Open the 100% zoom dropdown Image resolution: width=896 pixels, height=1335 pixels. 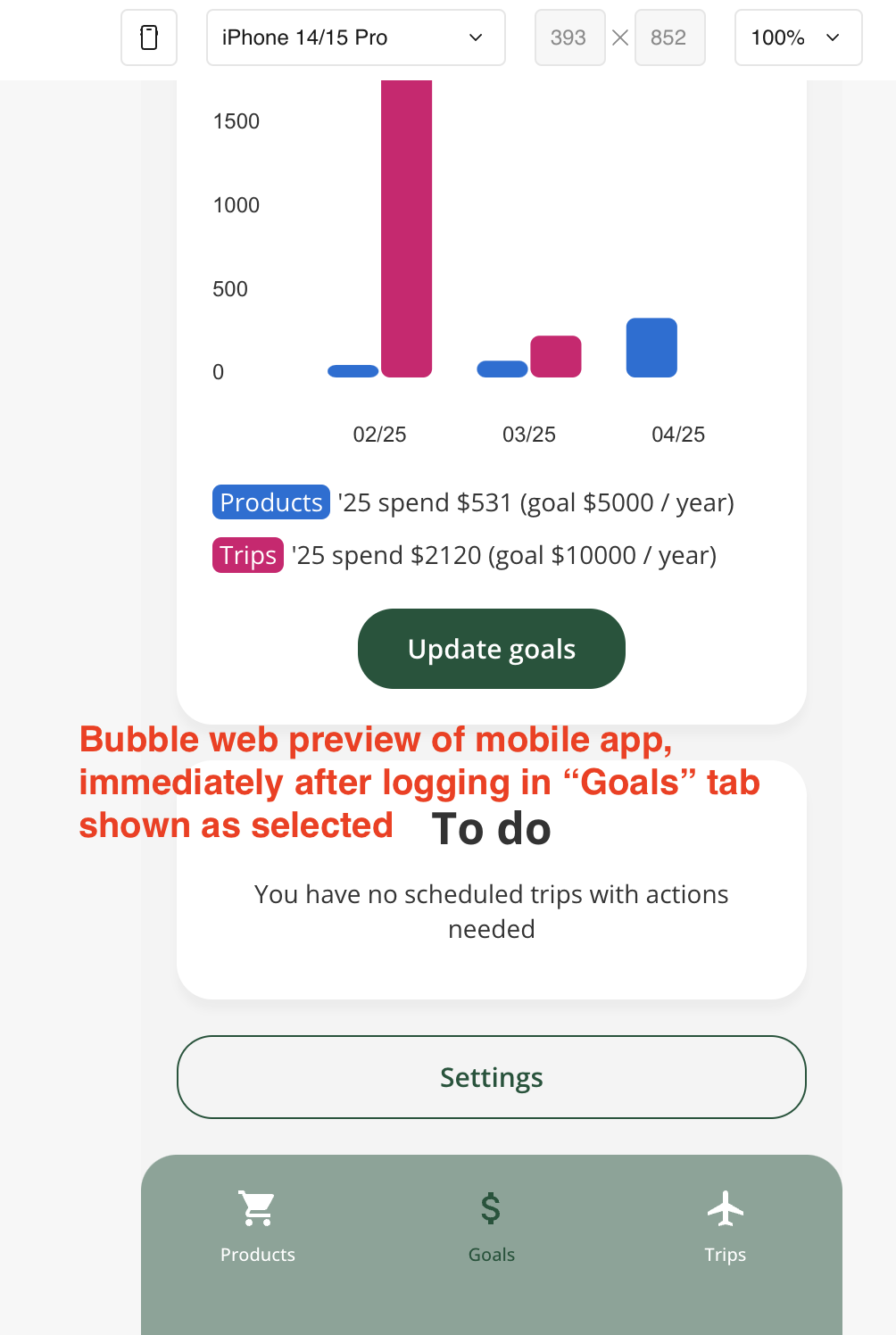pyautogui.click(x=797, y=37)
